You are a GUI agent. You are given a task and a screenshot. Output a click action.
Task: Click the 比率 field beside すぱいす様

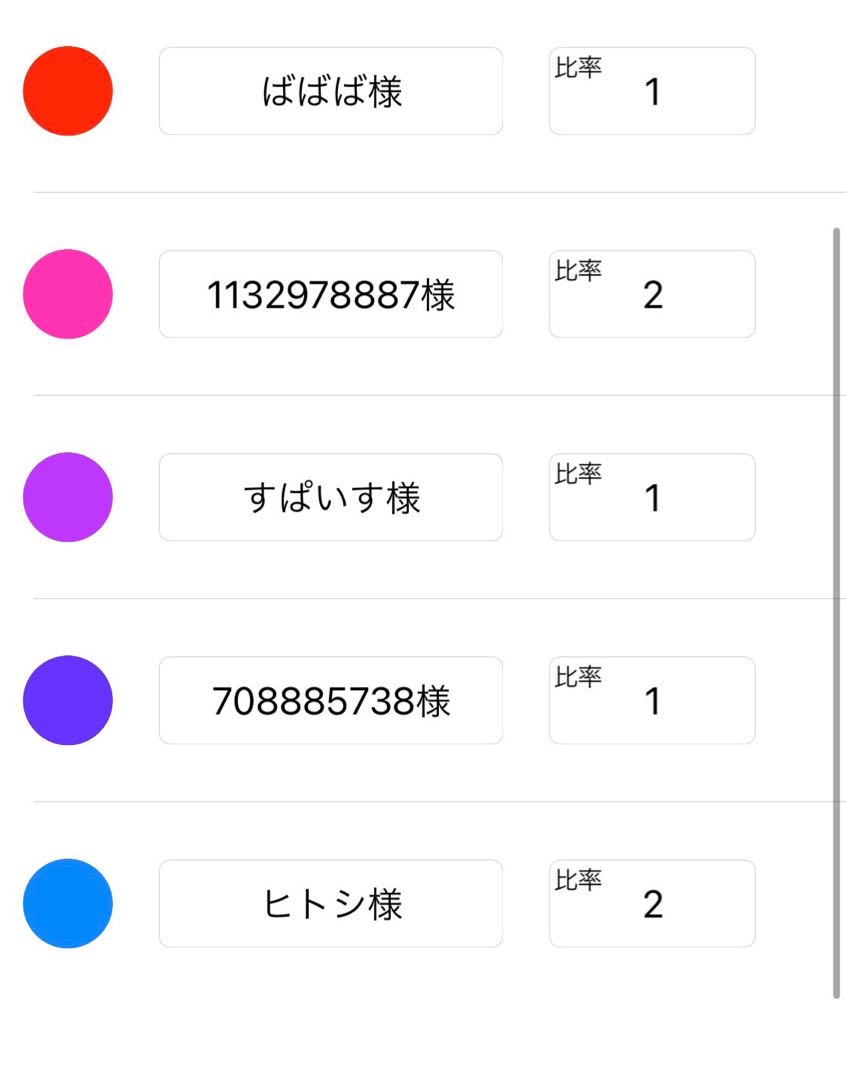pos(651,497)
